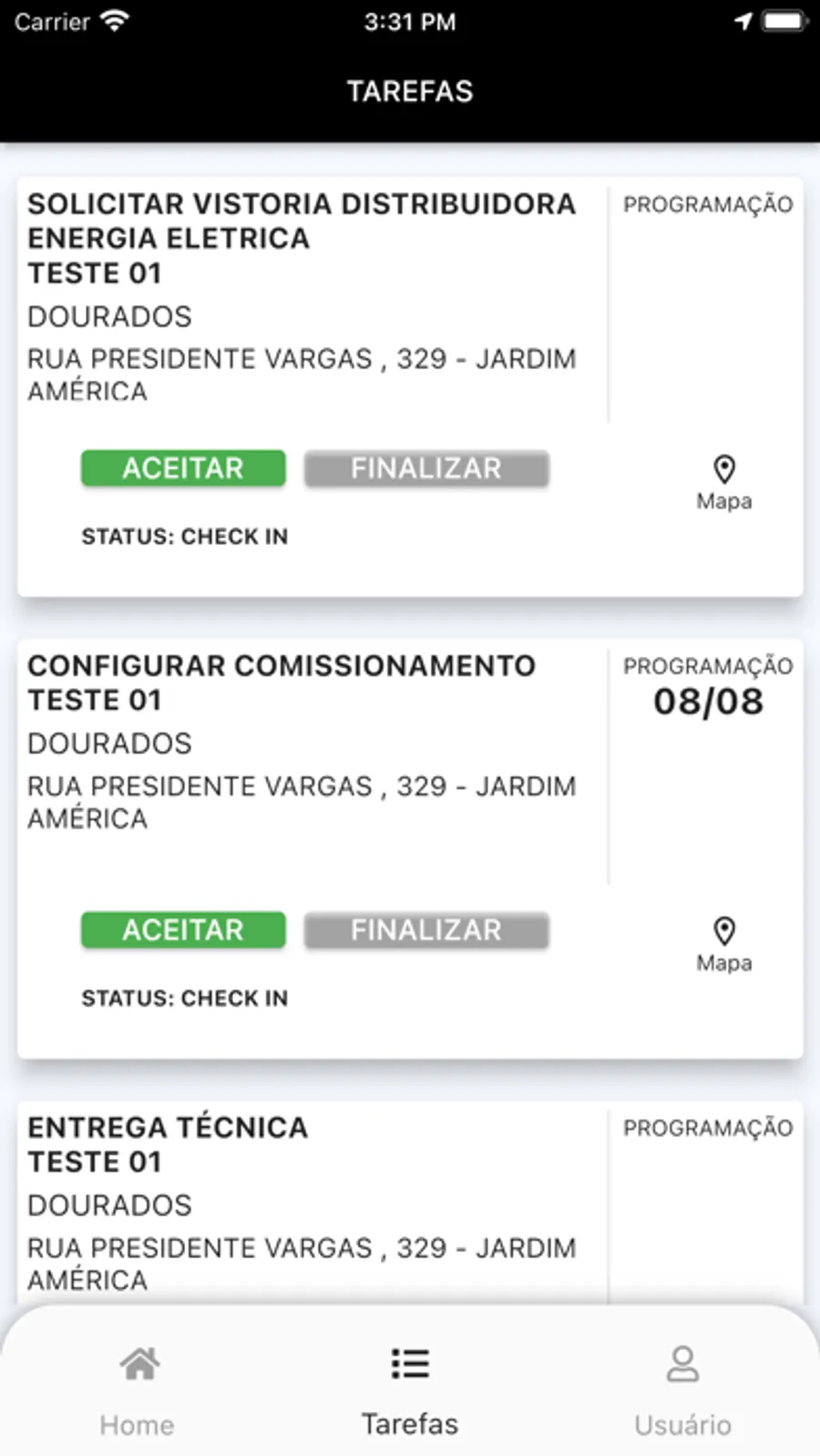Open the Entrega Técnica task card
The height and width of the screenshot is (1456, 820).
(301, 1203)
